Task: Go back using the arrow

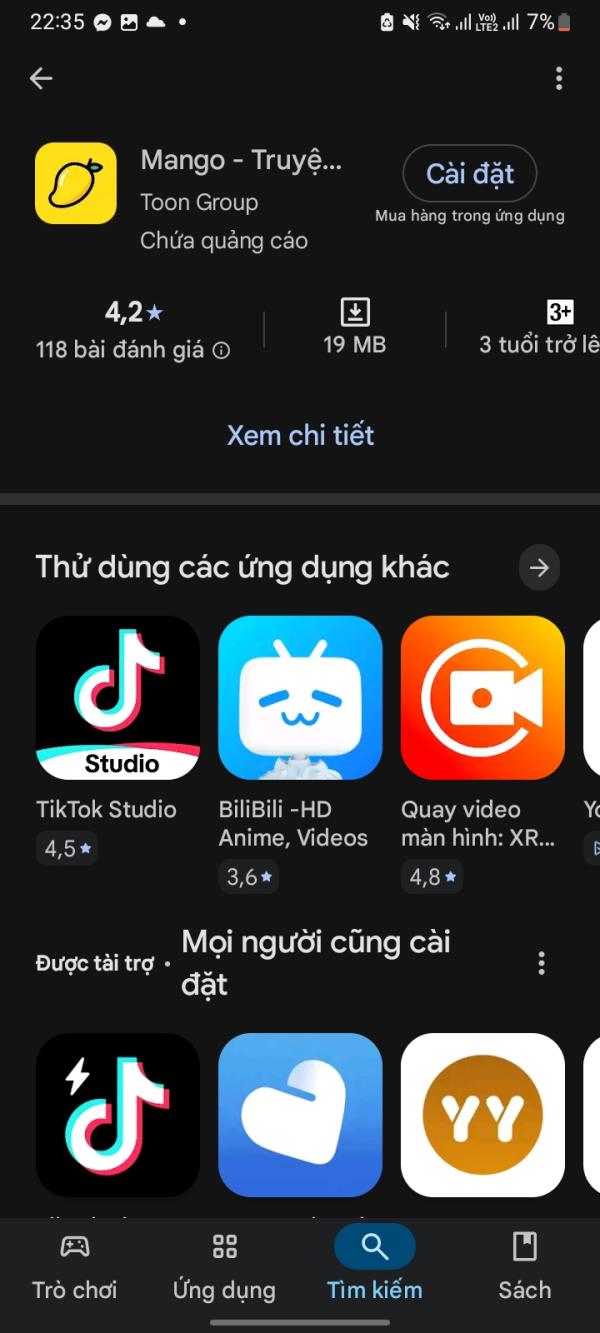Action: click(x=41, y=78)
